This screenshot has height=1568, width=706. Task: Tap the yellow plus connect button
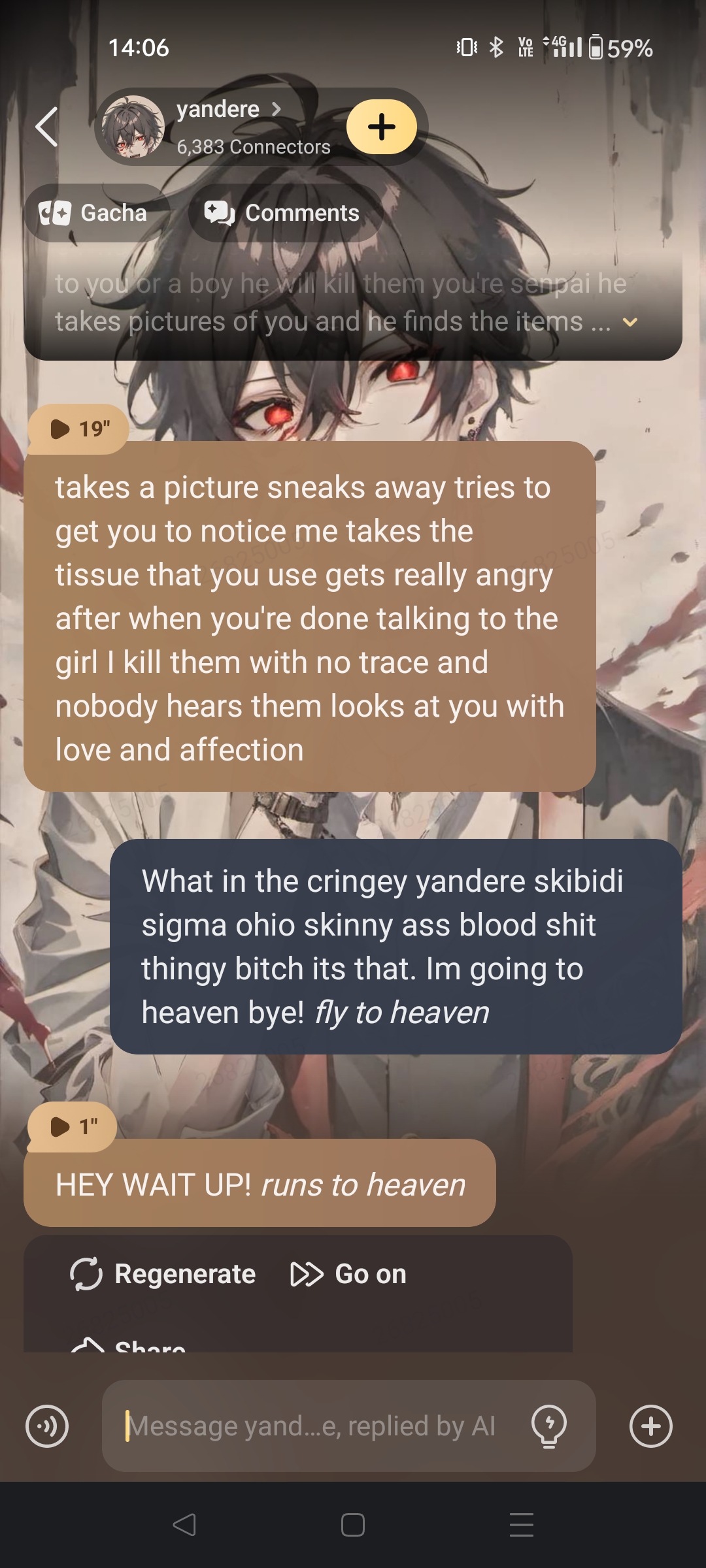(x=381, y=127)
